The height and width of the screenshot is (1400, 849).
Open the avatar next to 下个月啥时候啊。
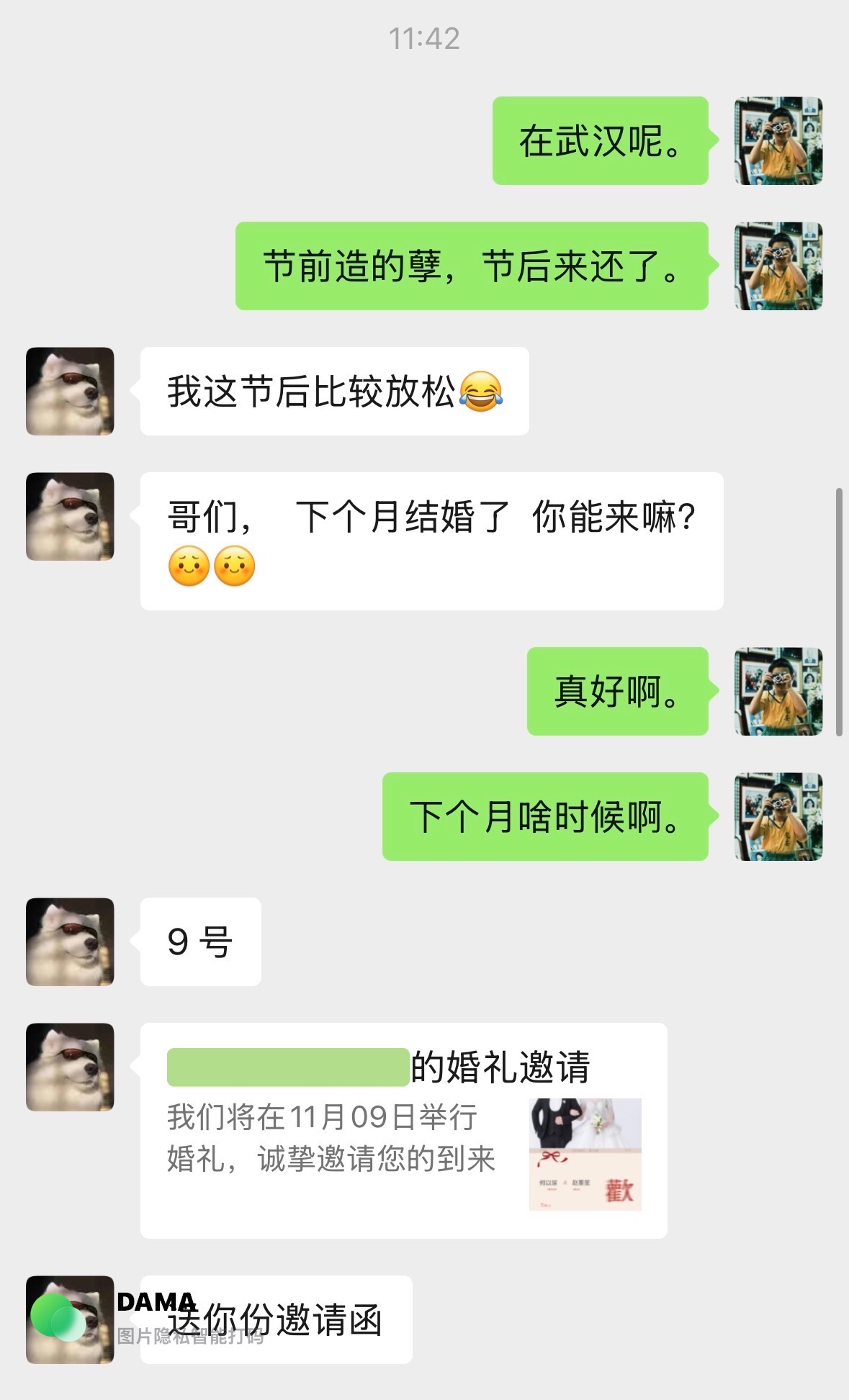click(778, 816)
